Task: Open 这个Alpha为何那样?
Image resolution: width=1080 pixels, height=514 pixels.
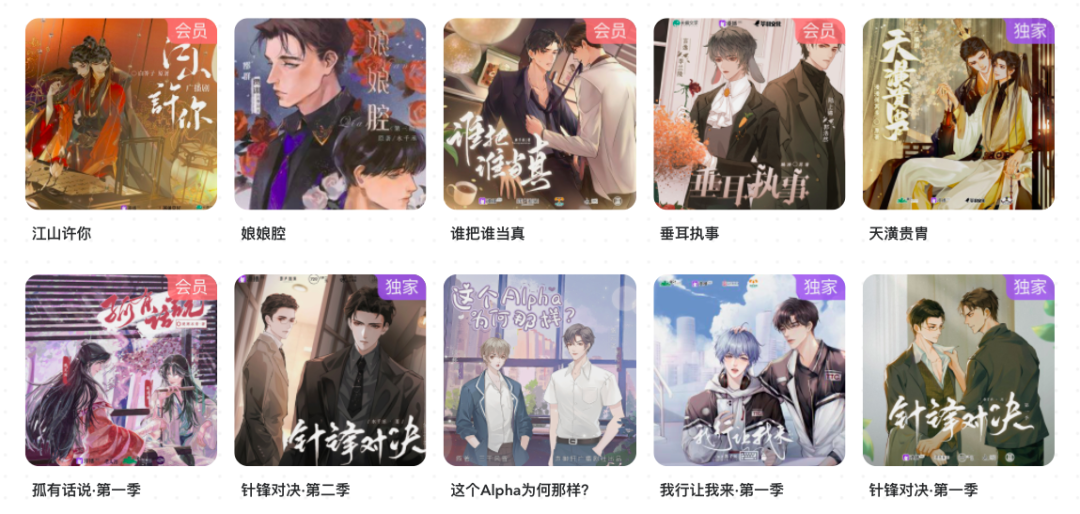Action: 539,370
